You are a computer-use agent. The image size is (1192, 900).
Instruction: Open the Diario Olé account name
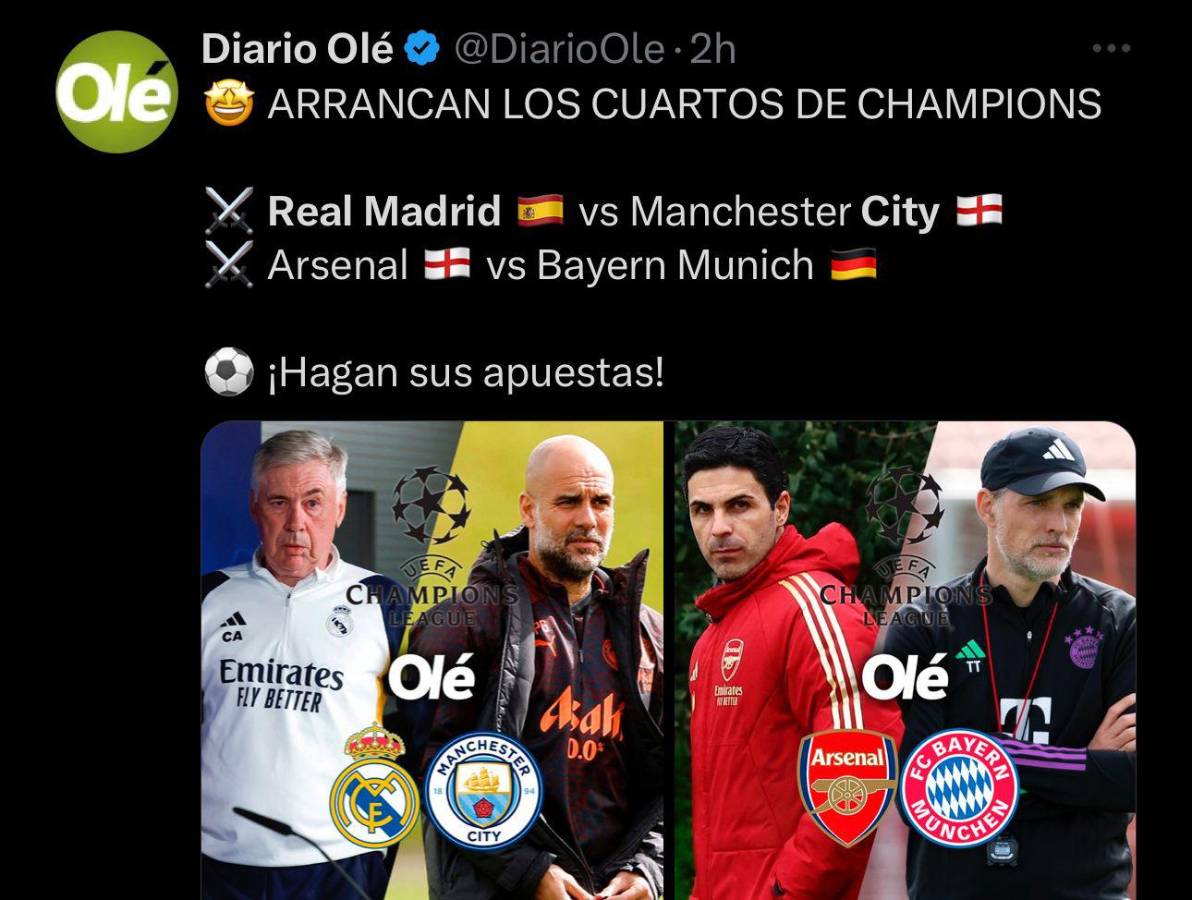click(297, 49)
